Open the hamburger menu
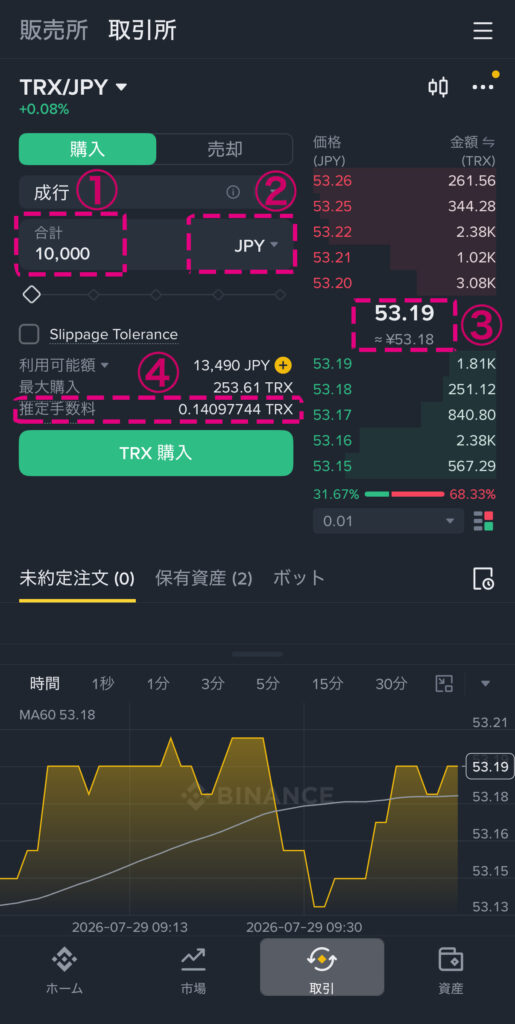 point(482,31)
